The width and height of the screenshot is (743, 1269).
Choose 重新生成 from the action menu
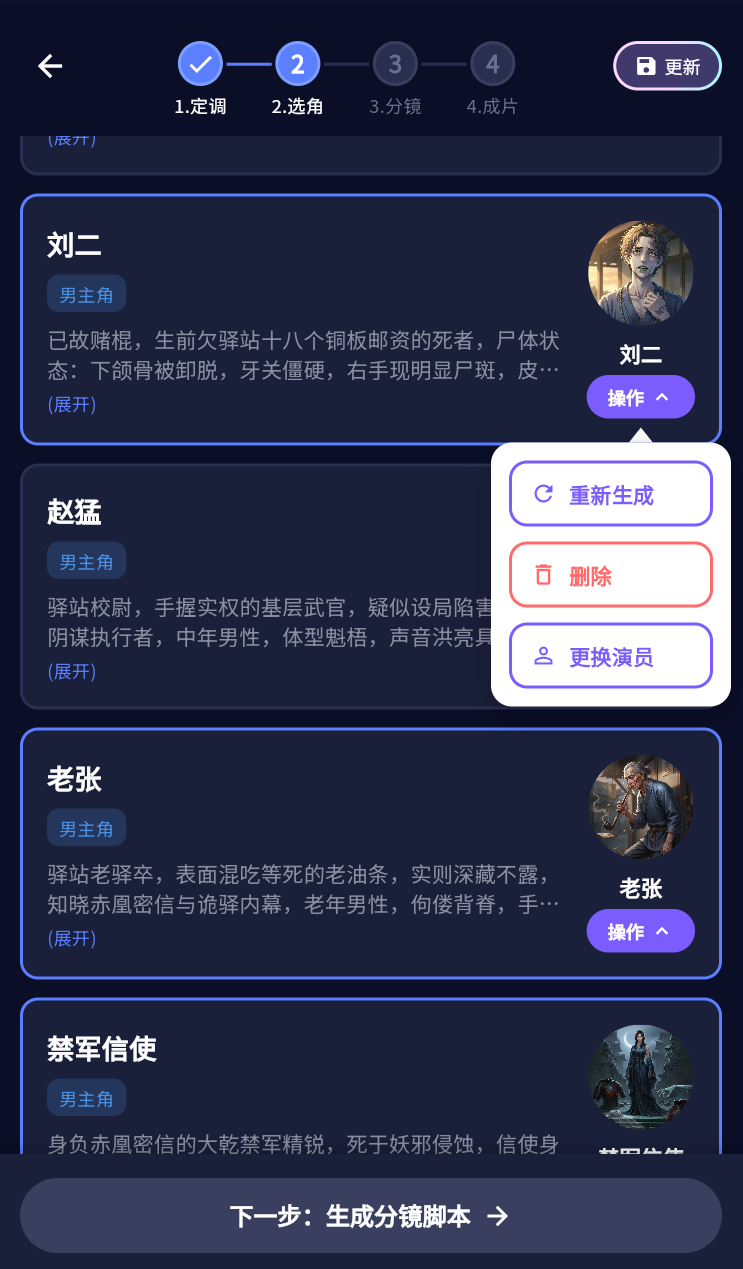coord(610,492)
